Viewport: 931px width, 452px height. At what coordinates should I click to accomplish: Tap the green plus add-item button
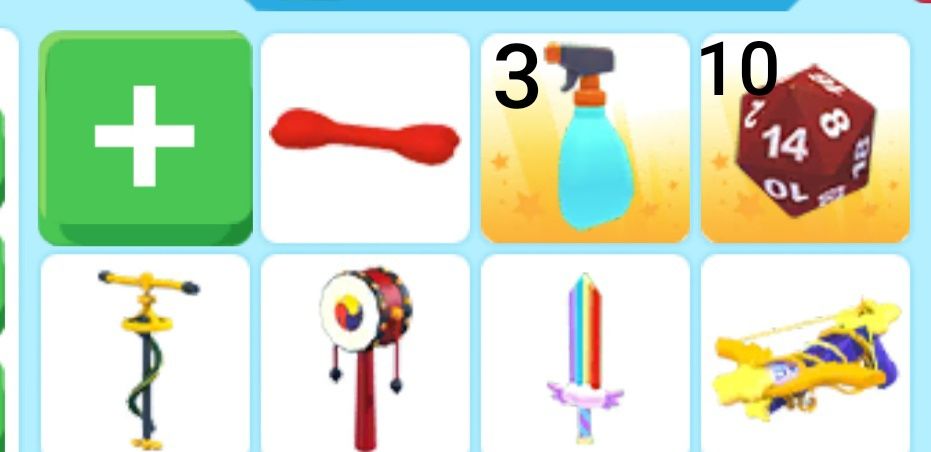(x=145, y=137)
